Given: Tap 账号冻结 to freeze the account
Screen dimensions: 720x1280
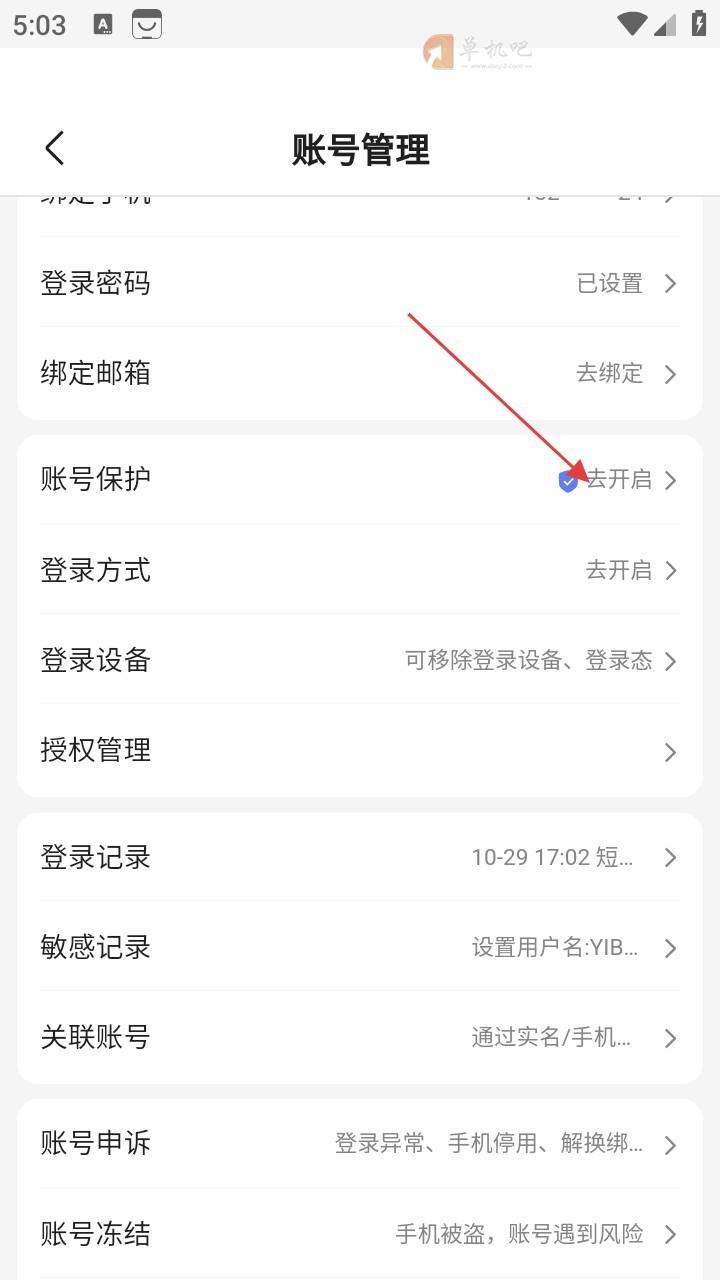Looking at the screenshot, I should [360, 1233].
